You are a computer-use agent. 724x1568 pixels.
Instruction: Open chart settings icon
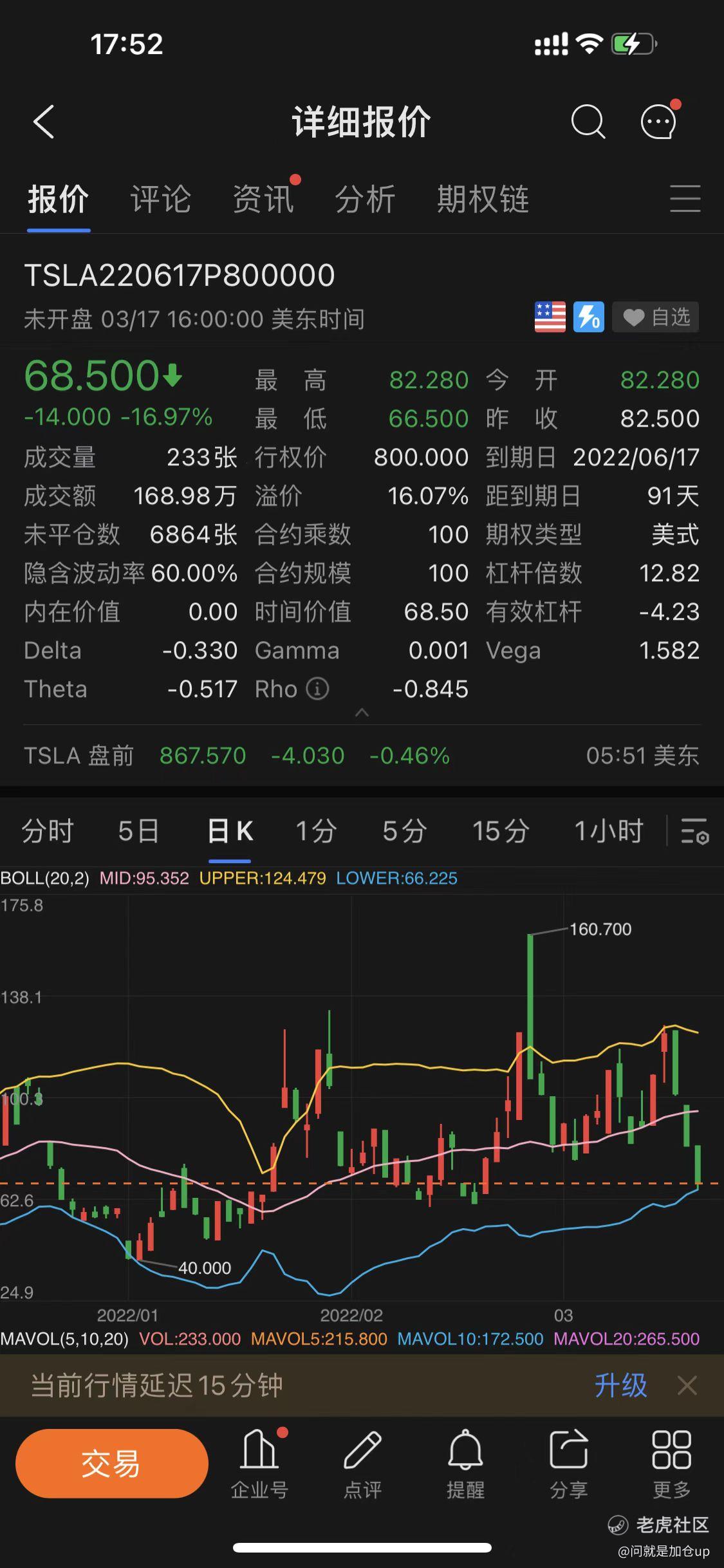[695, 831]
